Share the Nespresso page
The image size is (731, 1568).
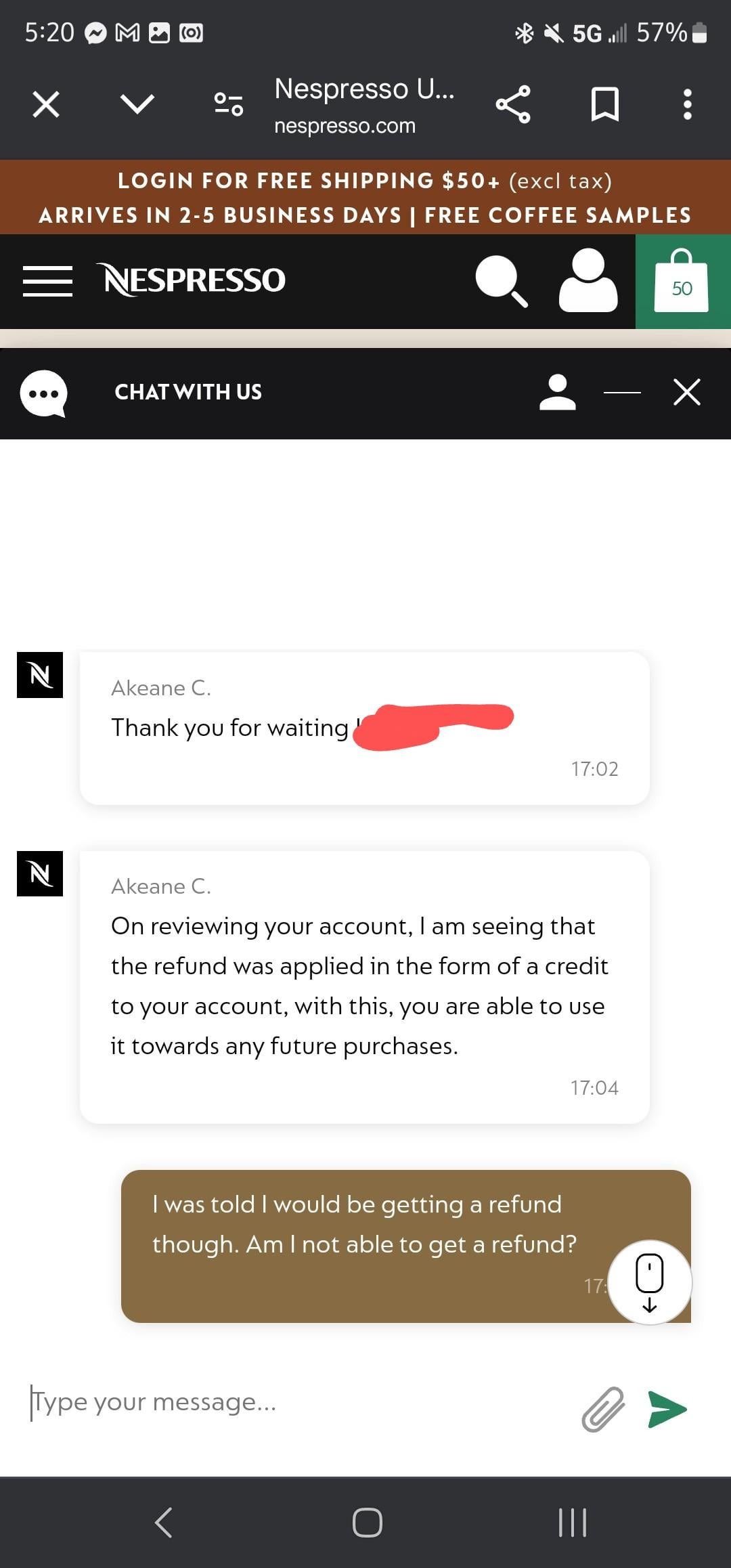point(513,104)
